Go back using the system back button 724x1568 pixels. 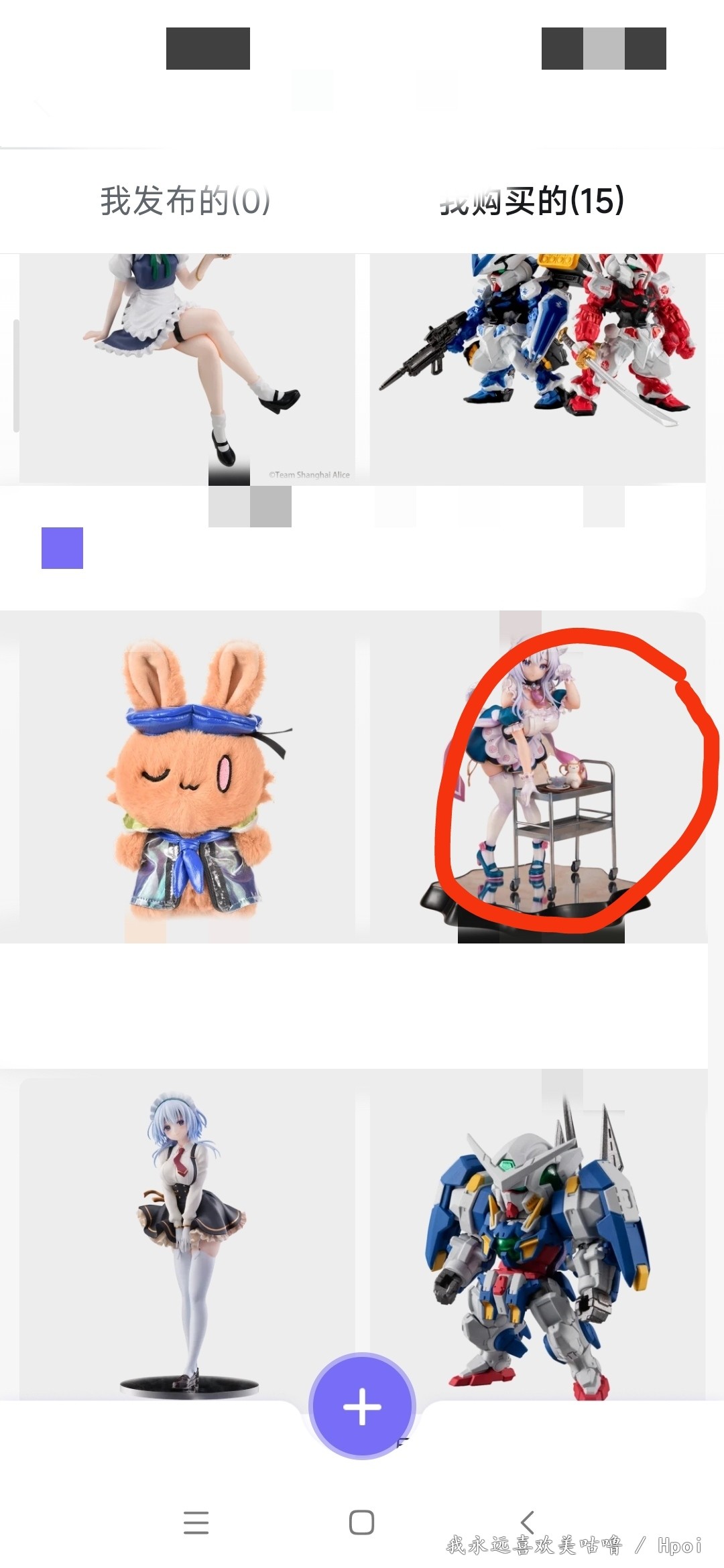click(528, 1522)
